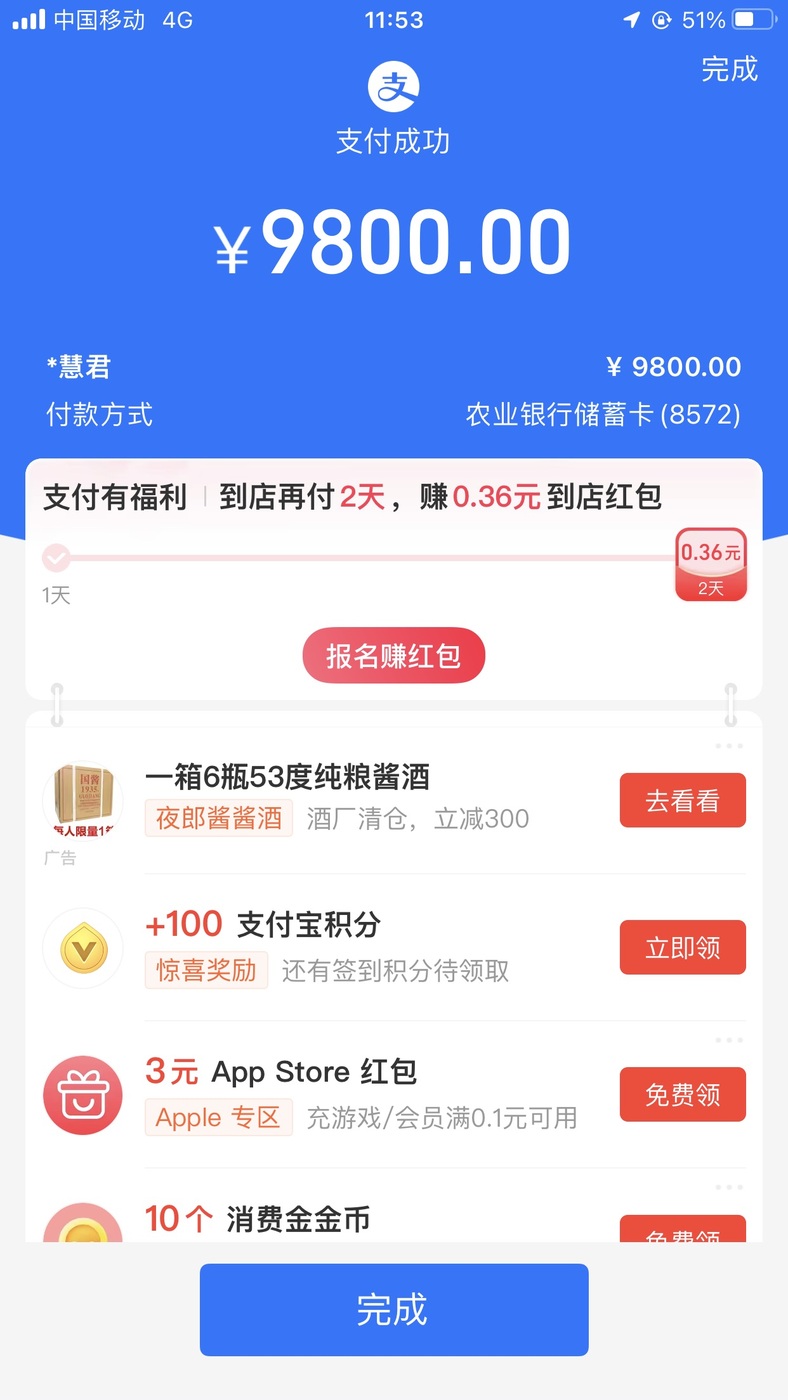Open the more options dots above 酱酒 ad
Screen dimensions: 788x1400
click(729, 746)
